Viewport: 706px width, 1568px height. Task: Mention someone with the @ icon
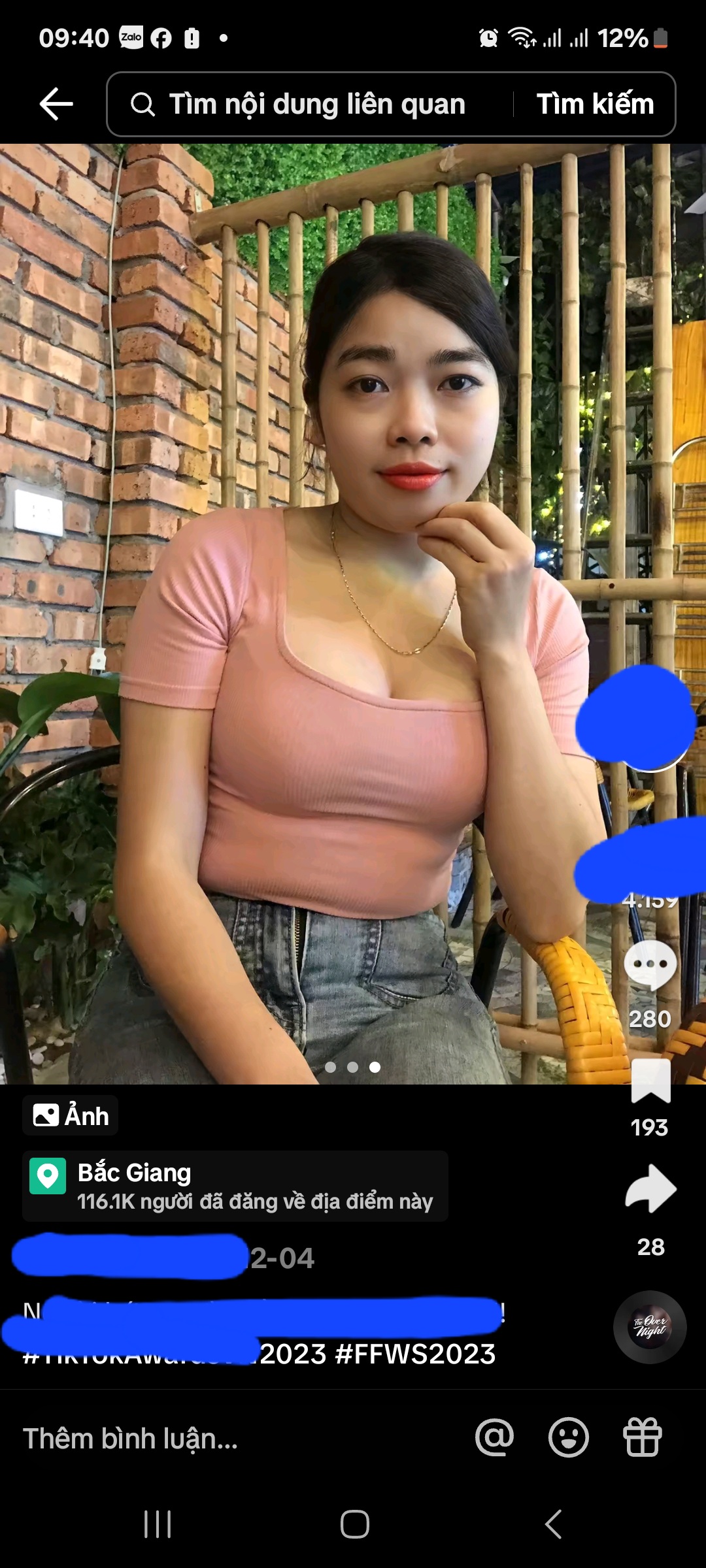click(495, 1437)
